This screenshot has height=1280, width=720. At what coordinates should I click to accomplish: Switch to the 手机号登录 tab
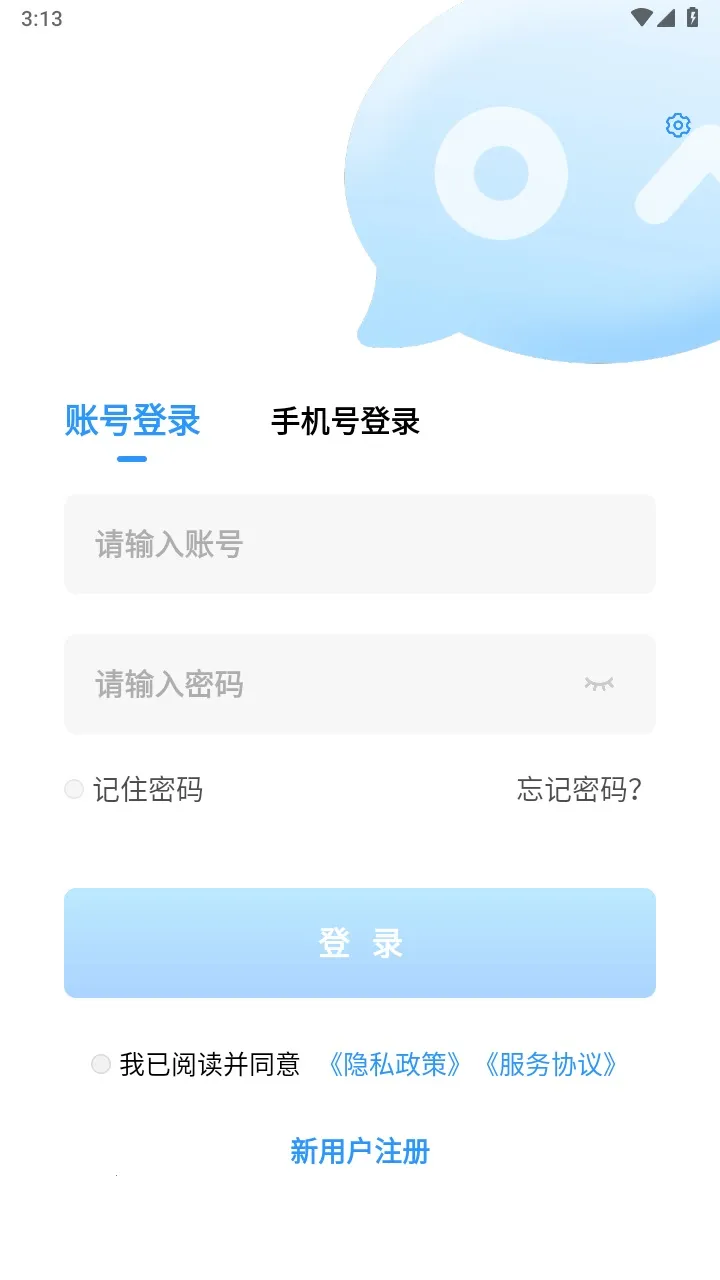[347, 422]
